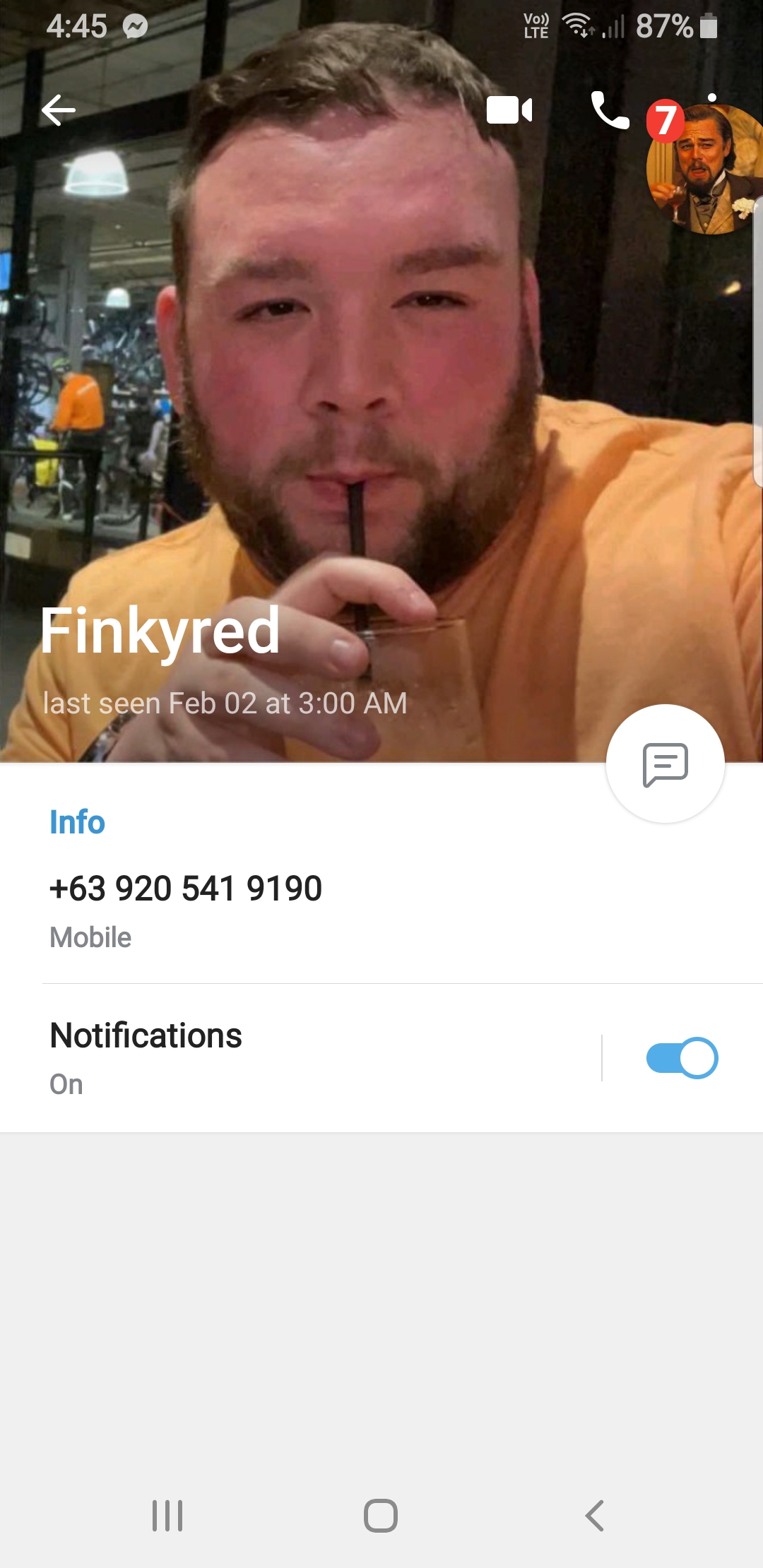Image resolution: width=763 pixels, height=1568 pixels.
Task: Open the Messenger chat head bubble
Action: click(704, 168)
